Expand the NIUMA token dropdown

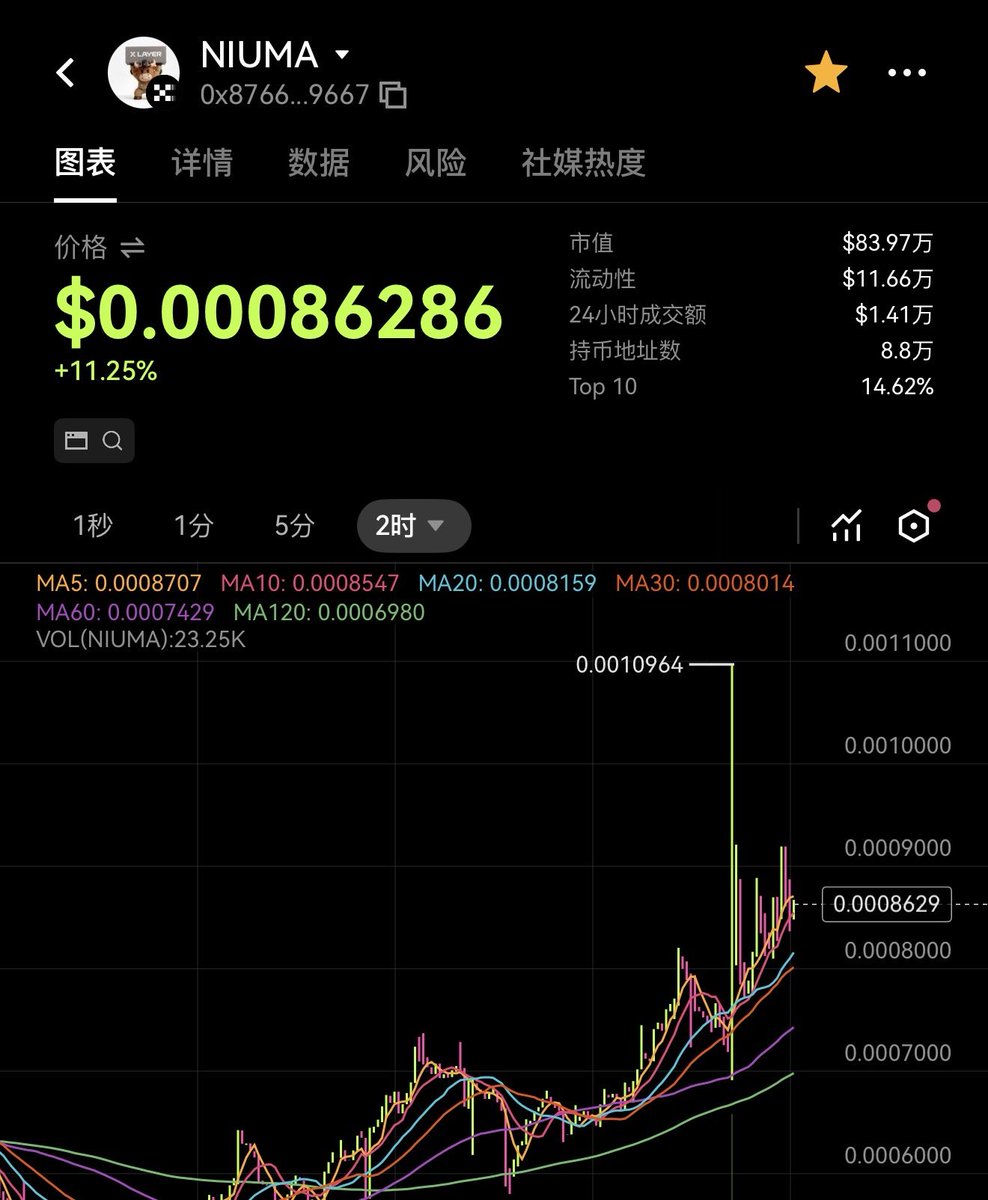coord(342,54)
